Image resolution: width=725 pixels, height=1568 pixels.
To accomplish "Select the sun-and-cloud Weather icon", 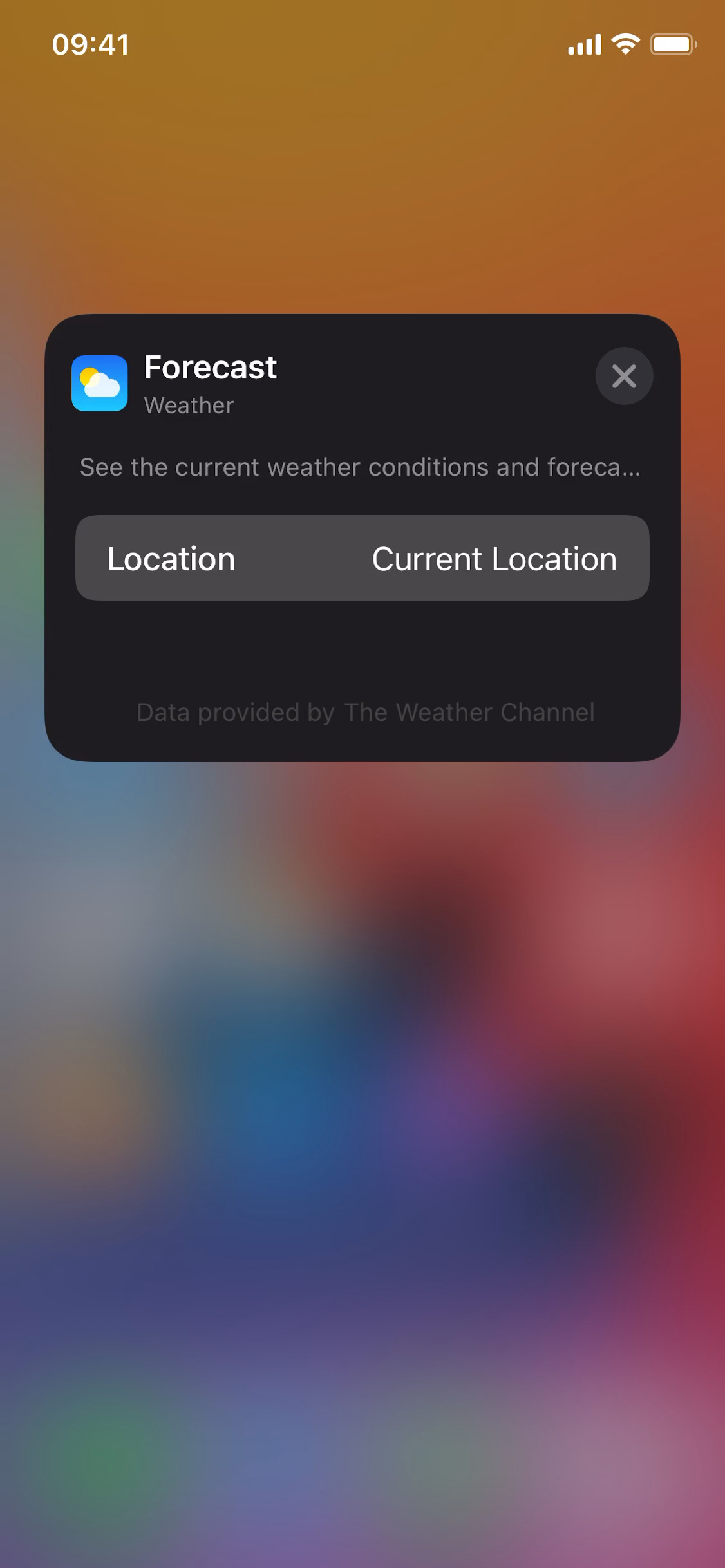I will tap(99, 383).
